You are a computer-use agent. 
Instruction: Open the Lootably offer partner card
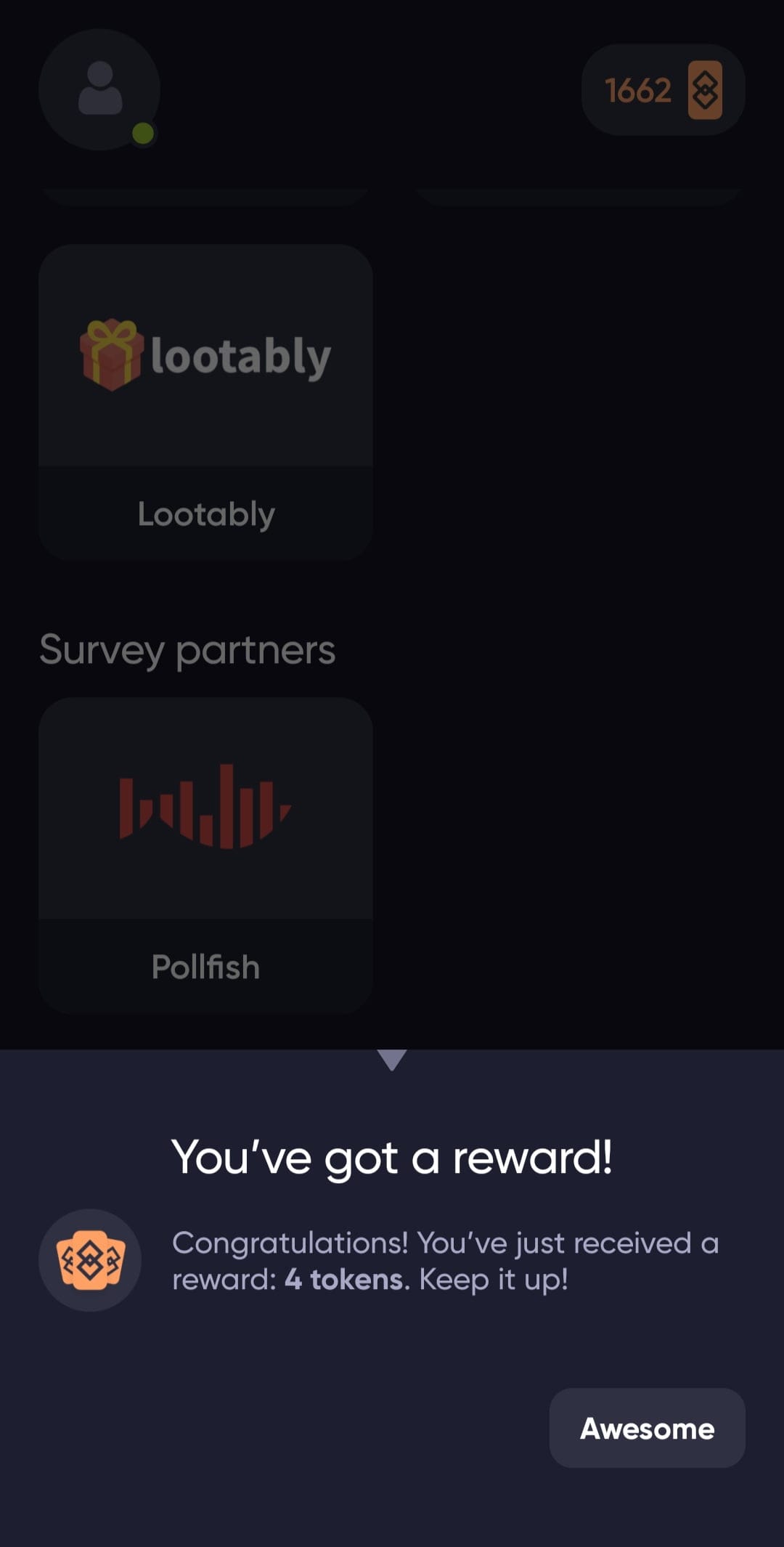pos(205,402)
